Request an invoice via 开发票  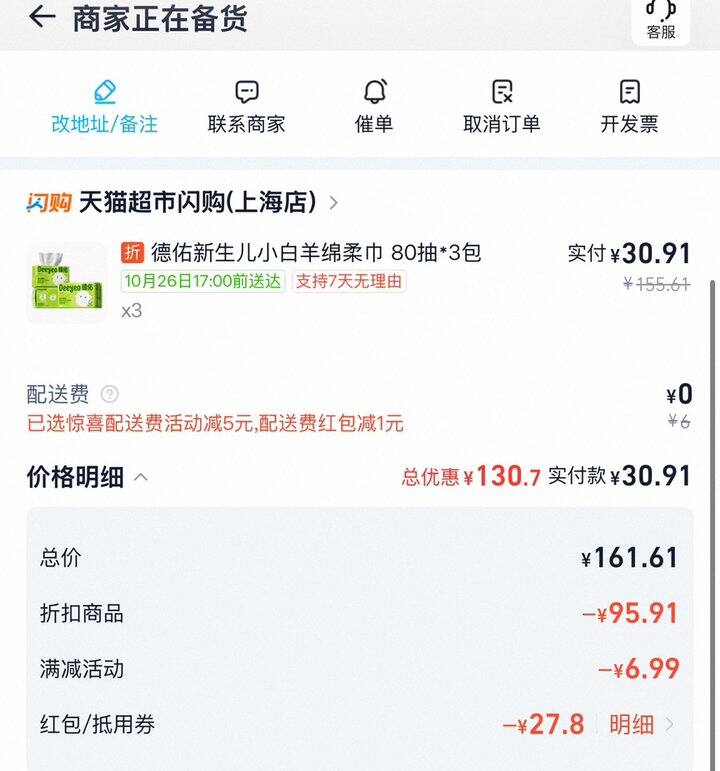coord(629,108)
